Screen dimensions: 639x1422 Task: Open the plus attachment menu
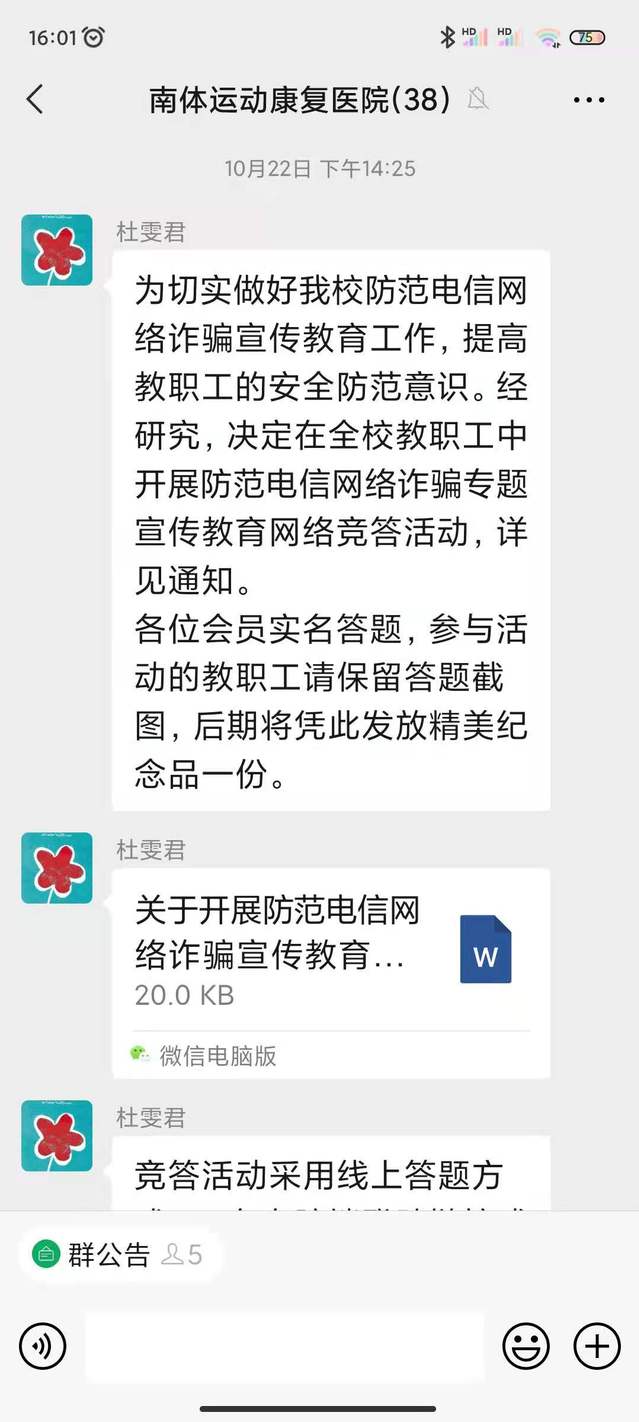pyautogui.click(x=597, y=1346)
